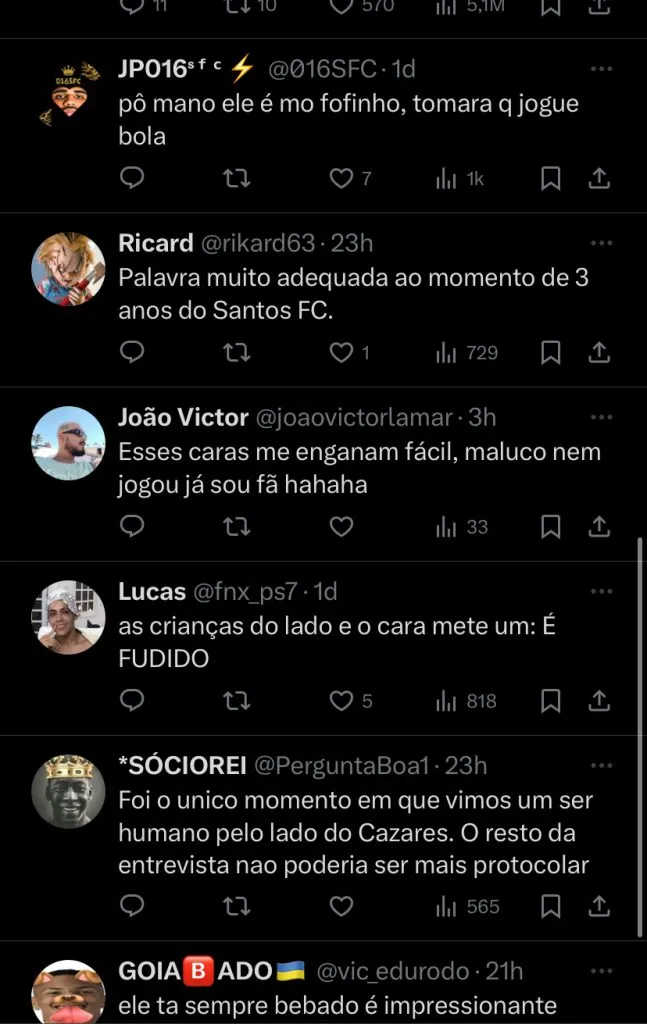Like the *SÓCIOREI reply about Cazares
The height and width of the screenshot is (1024, 647).
[x=342, y=907]
